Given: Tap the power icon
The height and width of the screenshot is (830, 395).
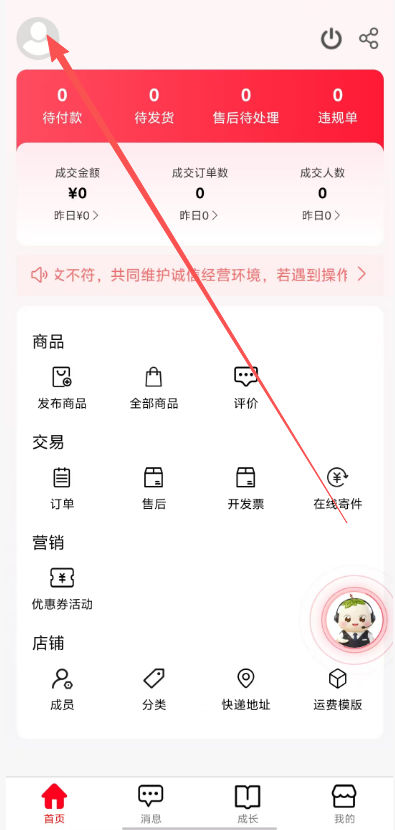Looking at the screenshot, I should [x=331, y=39].
